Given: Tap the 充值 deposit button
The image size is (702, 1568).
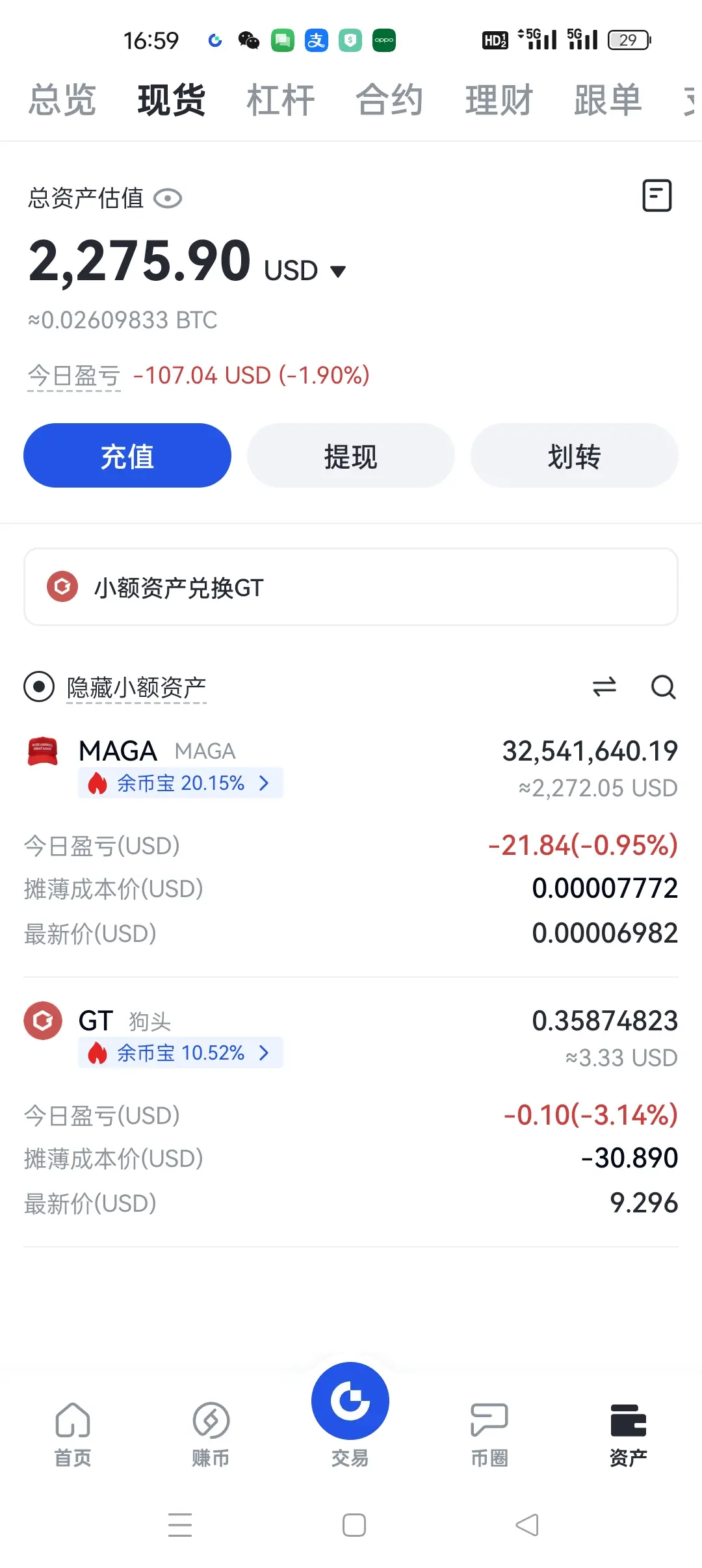Looking at the screenshot, I should pyautogui.click(x=127, y=455).
